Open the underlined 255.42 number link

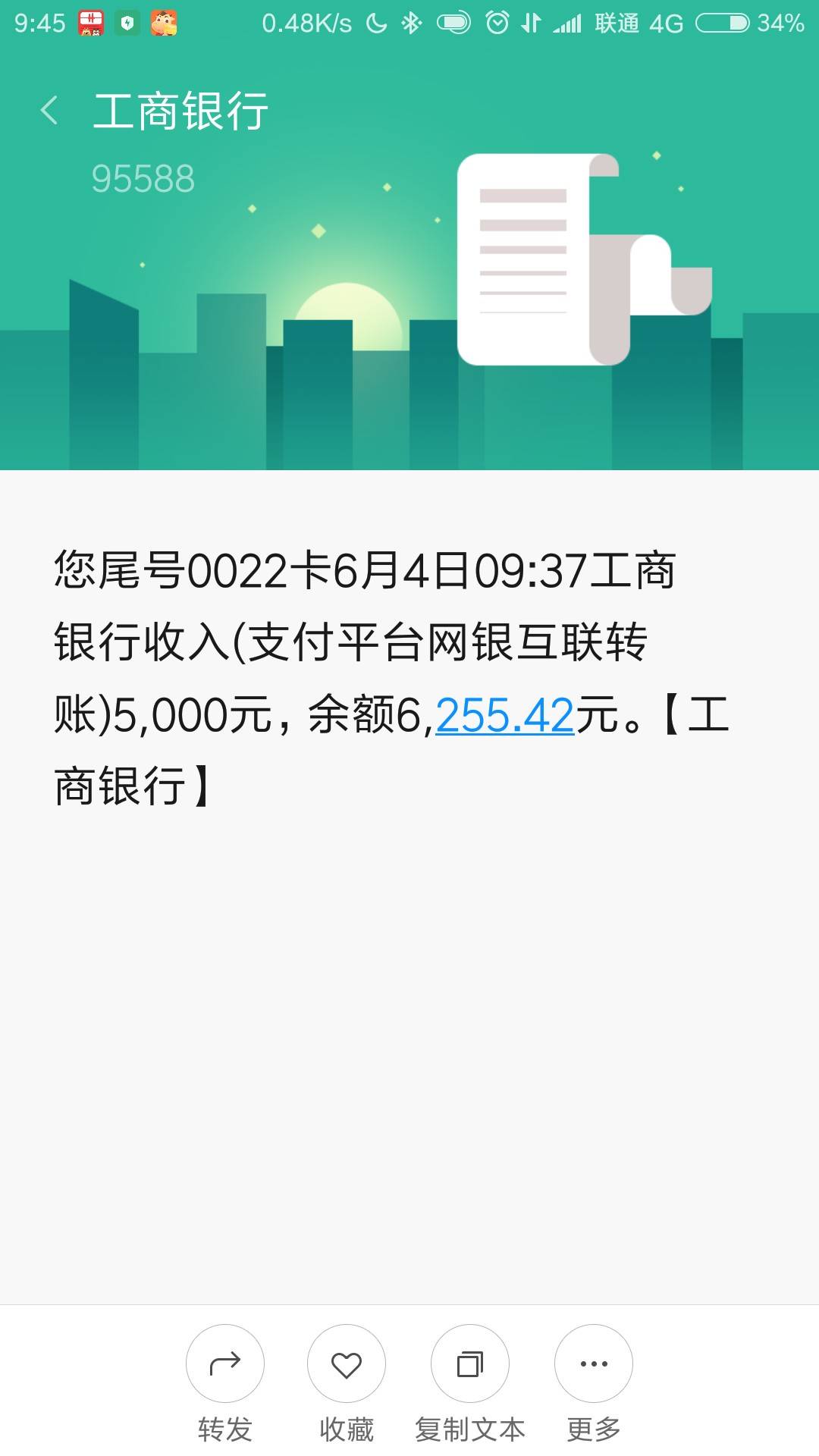[505, 715]
